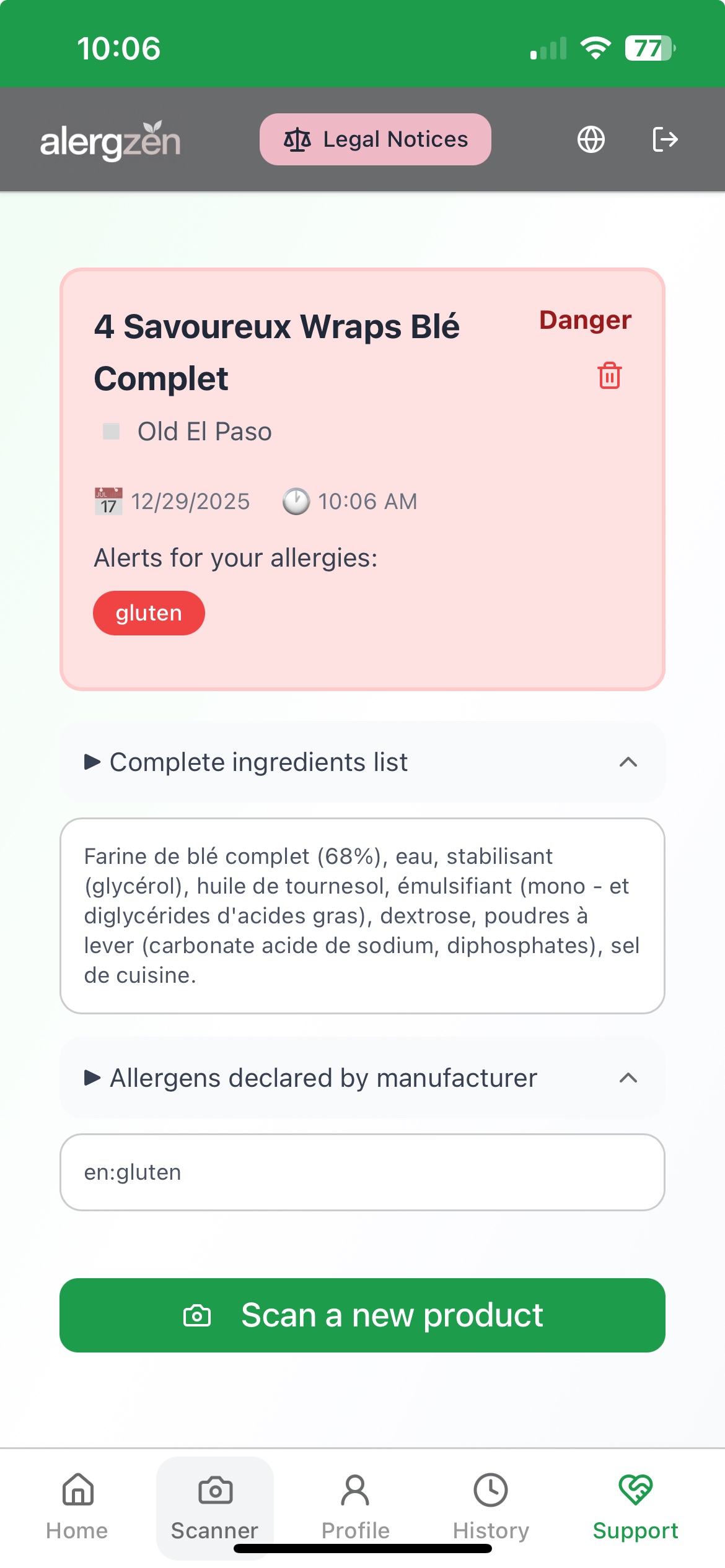Viewport: 725px width, 1568px height.
Task: Click the clock icon next to 10:06 AM
Action: click(x=296, y=502)
